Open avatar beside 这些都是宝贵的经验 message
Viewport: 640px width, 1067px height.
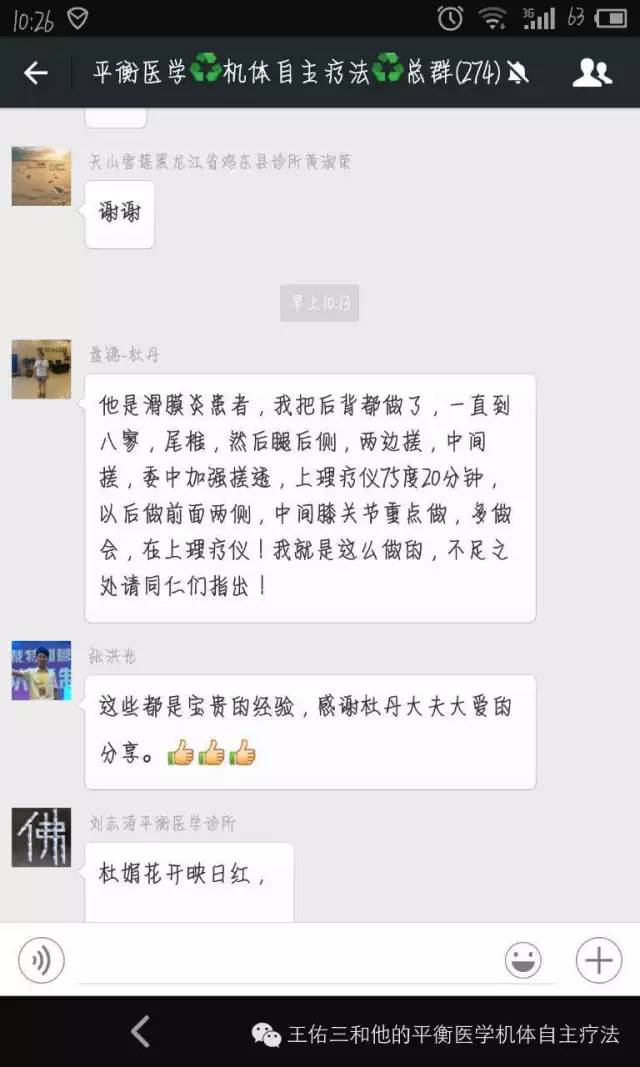point(41,670)
